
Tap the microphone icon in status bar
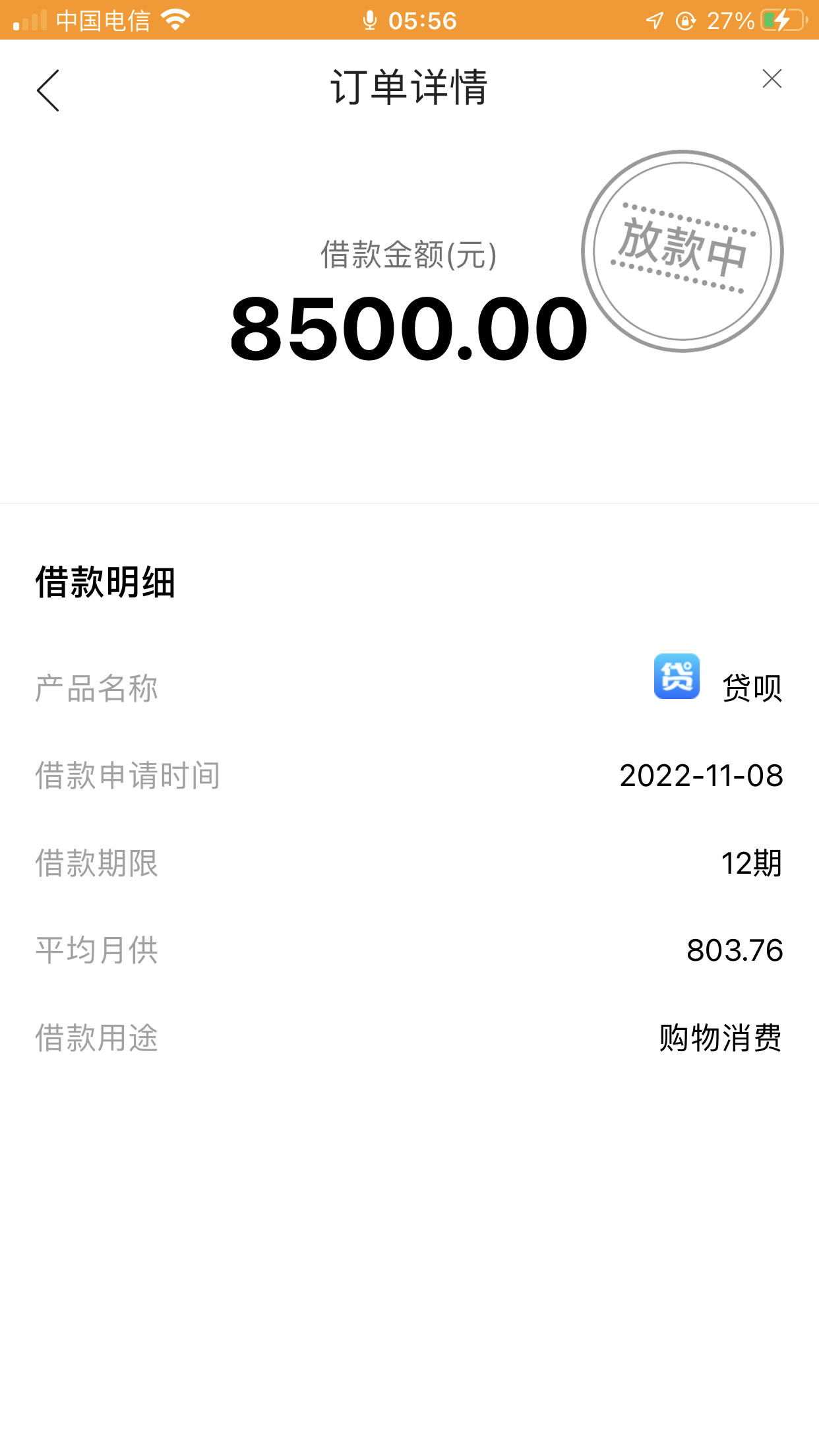(x=369, y=20)
